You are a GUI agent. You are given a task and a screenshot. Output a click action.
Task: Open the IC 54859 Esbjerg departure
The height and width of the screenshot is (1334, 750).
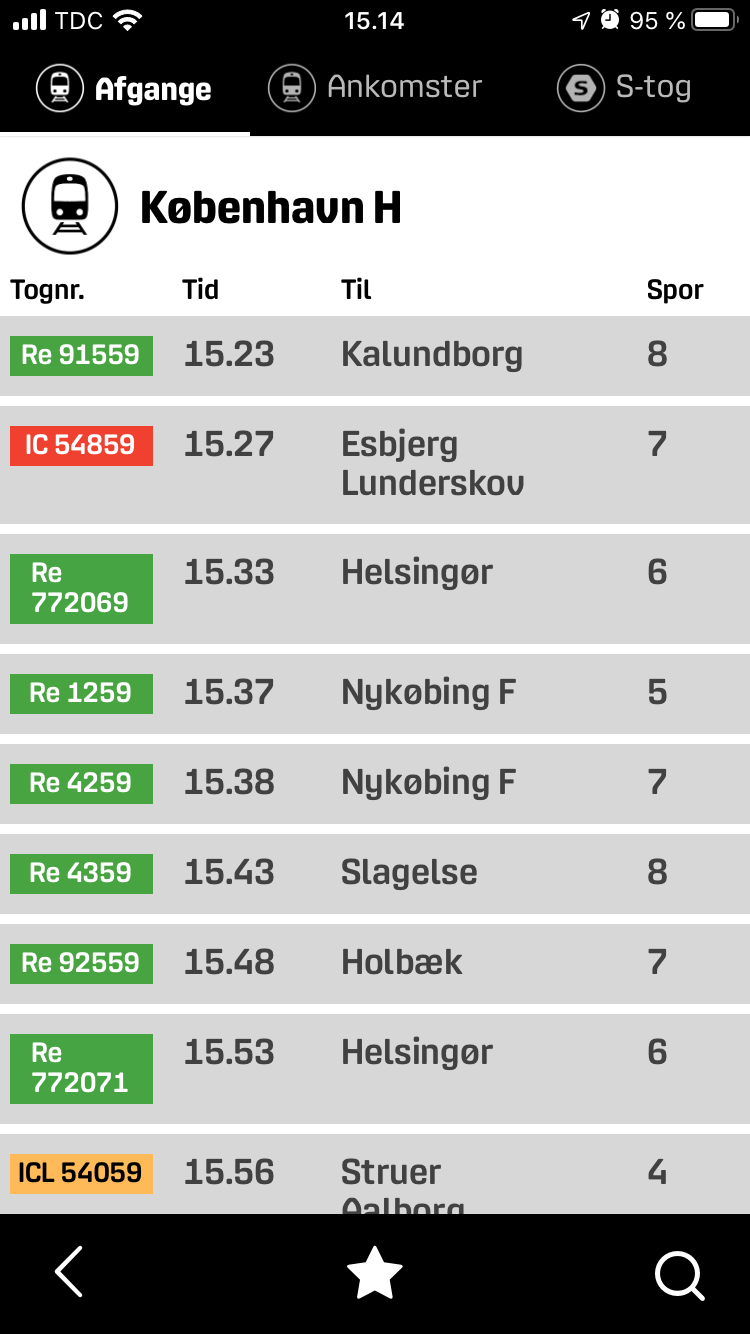click(375, 463)
